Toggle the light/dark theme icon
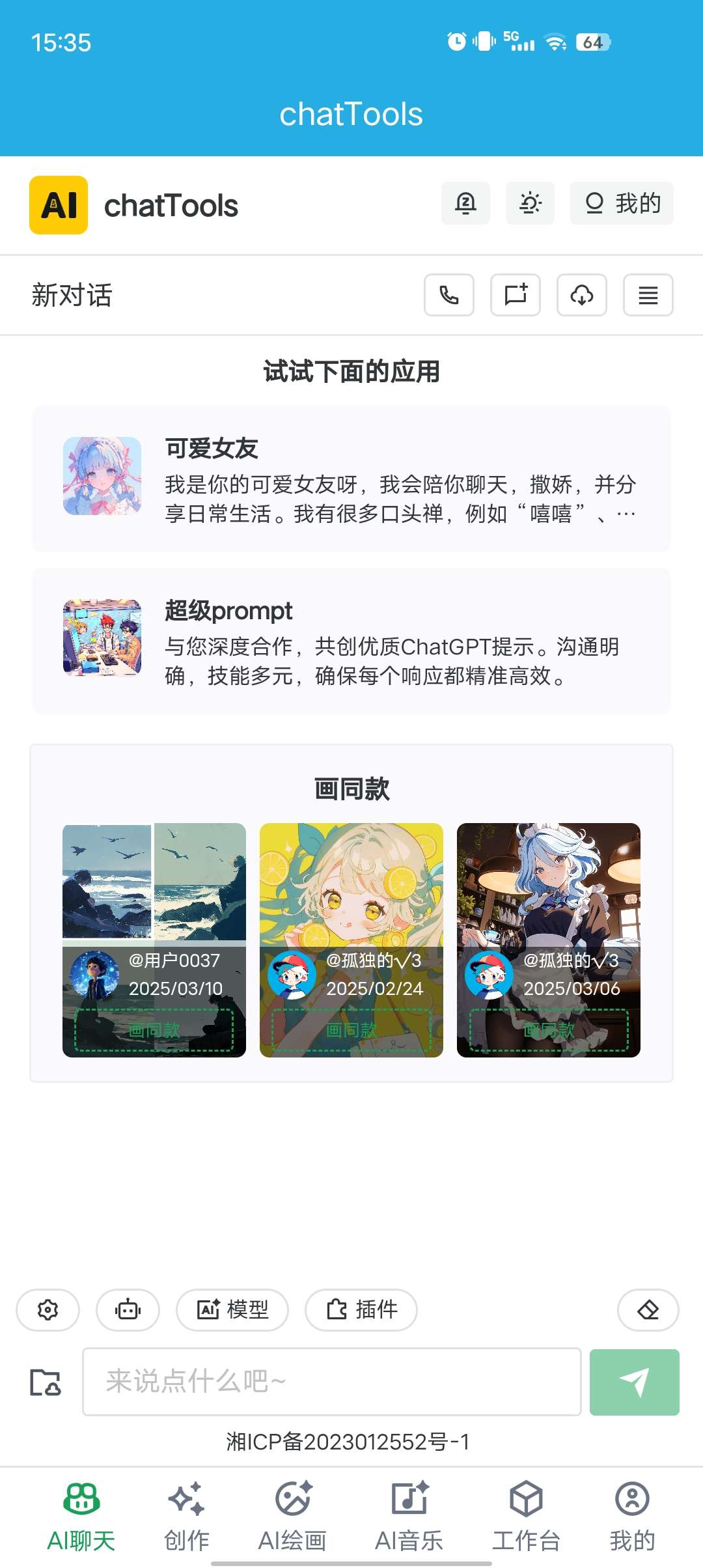Image resolution: width=703 pixels, height=1568 pixels. (531, 204)
